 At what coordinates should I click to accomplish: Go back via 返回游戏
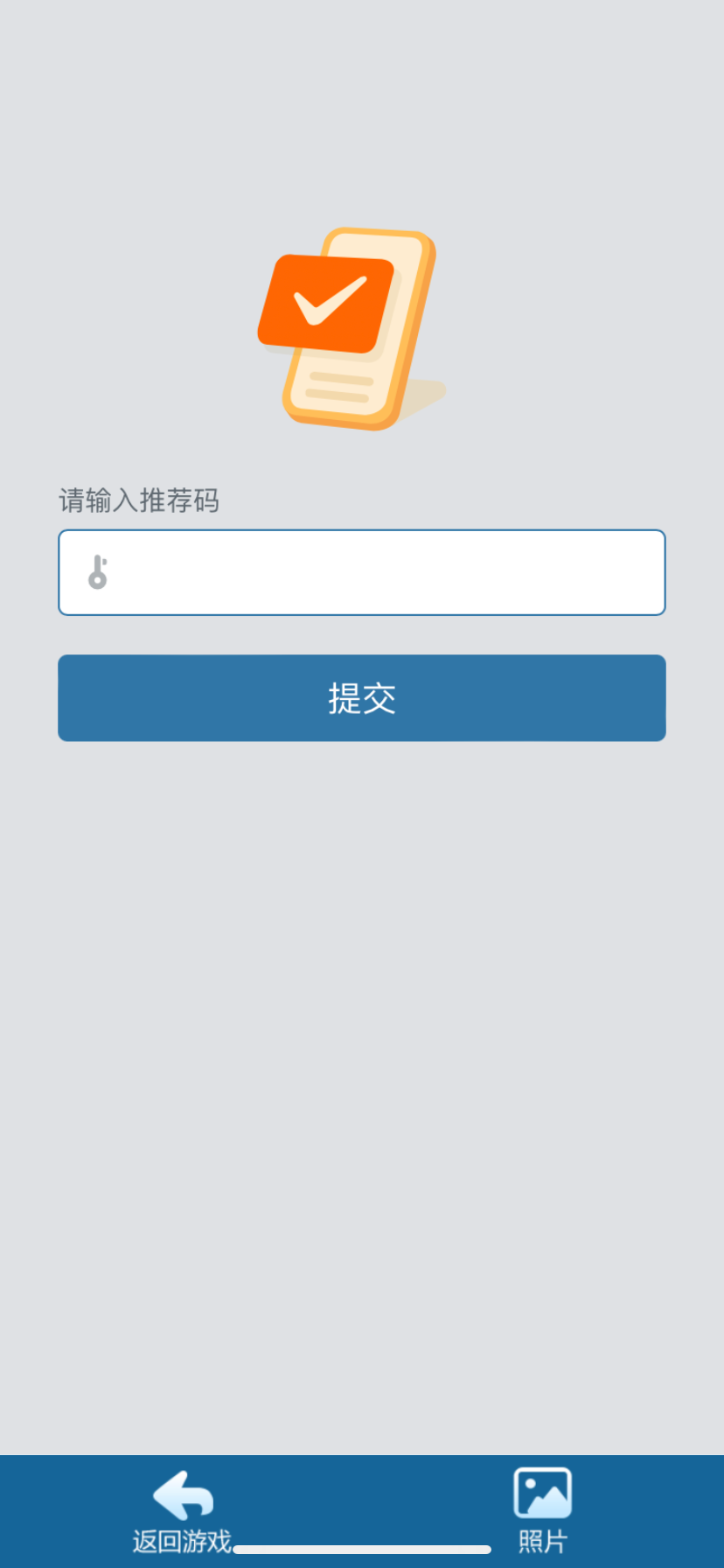182,1510
